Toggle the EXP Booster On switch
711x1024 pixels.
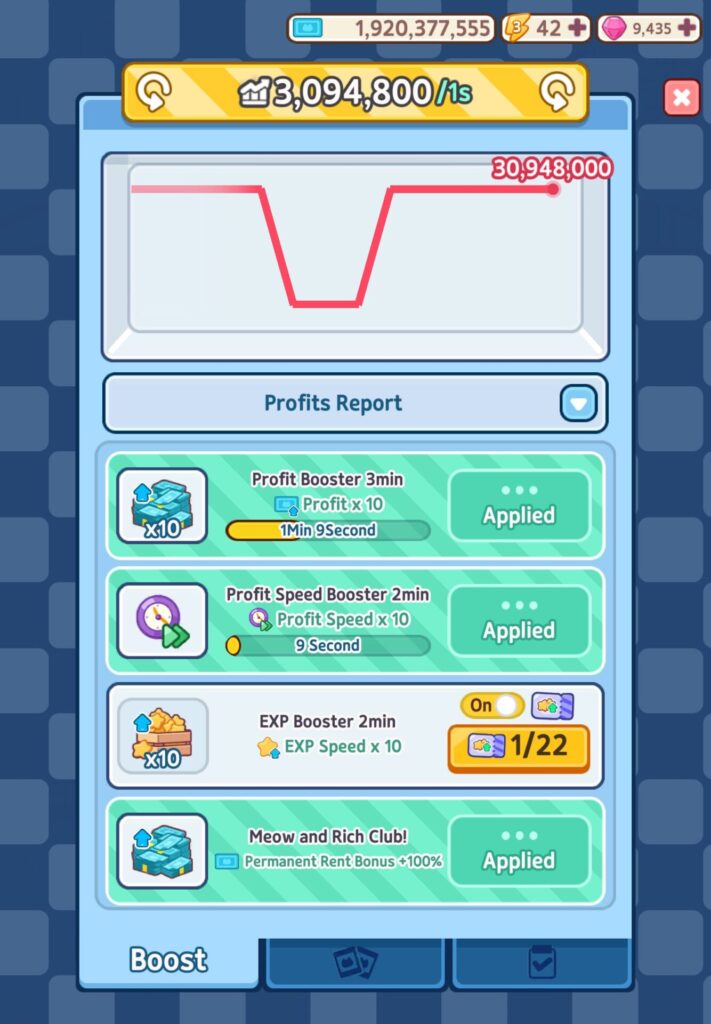(x=492, y=705)
